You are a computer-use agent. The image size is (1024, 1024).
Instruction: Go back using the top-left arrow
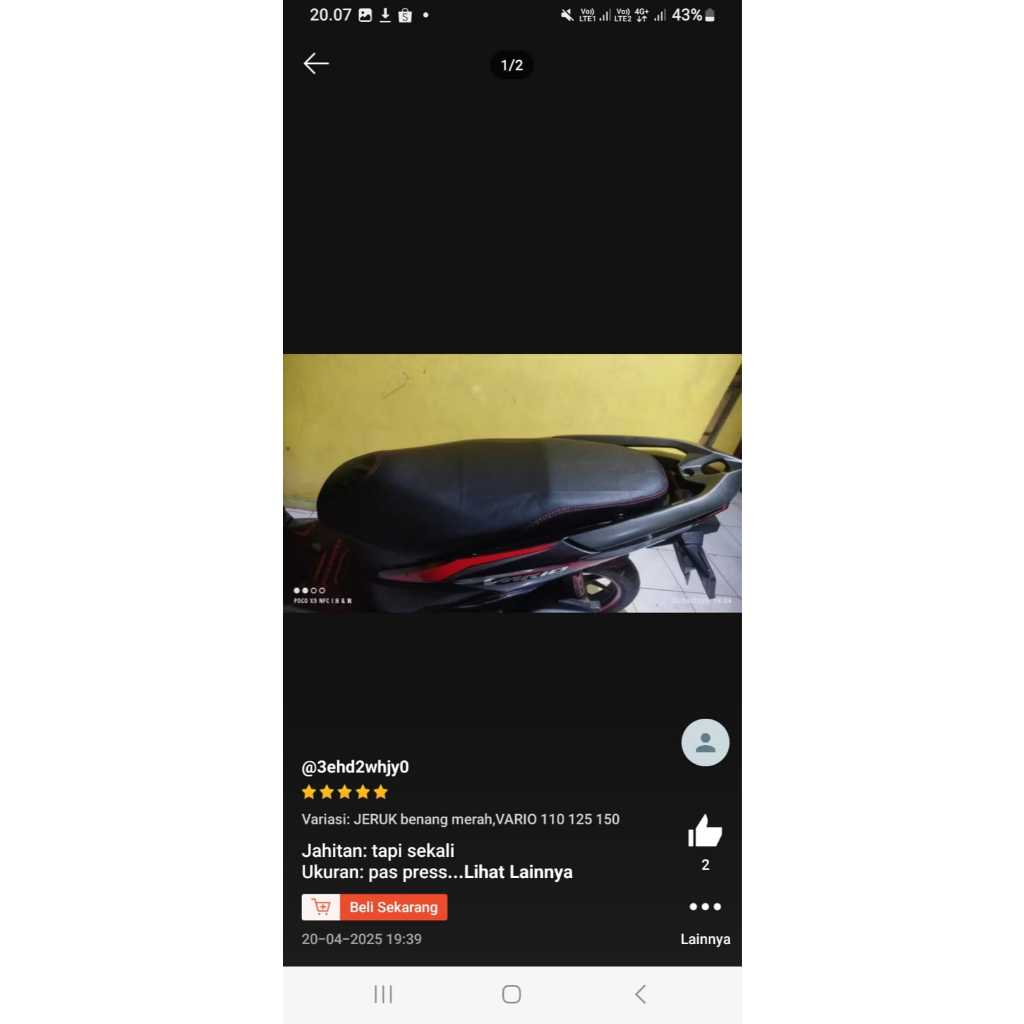(316, 64)
